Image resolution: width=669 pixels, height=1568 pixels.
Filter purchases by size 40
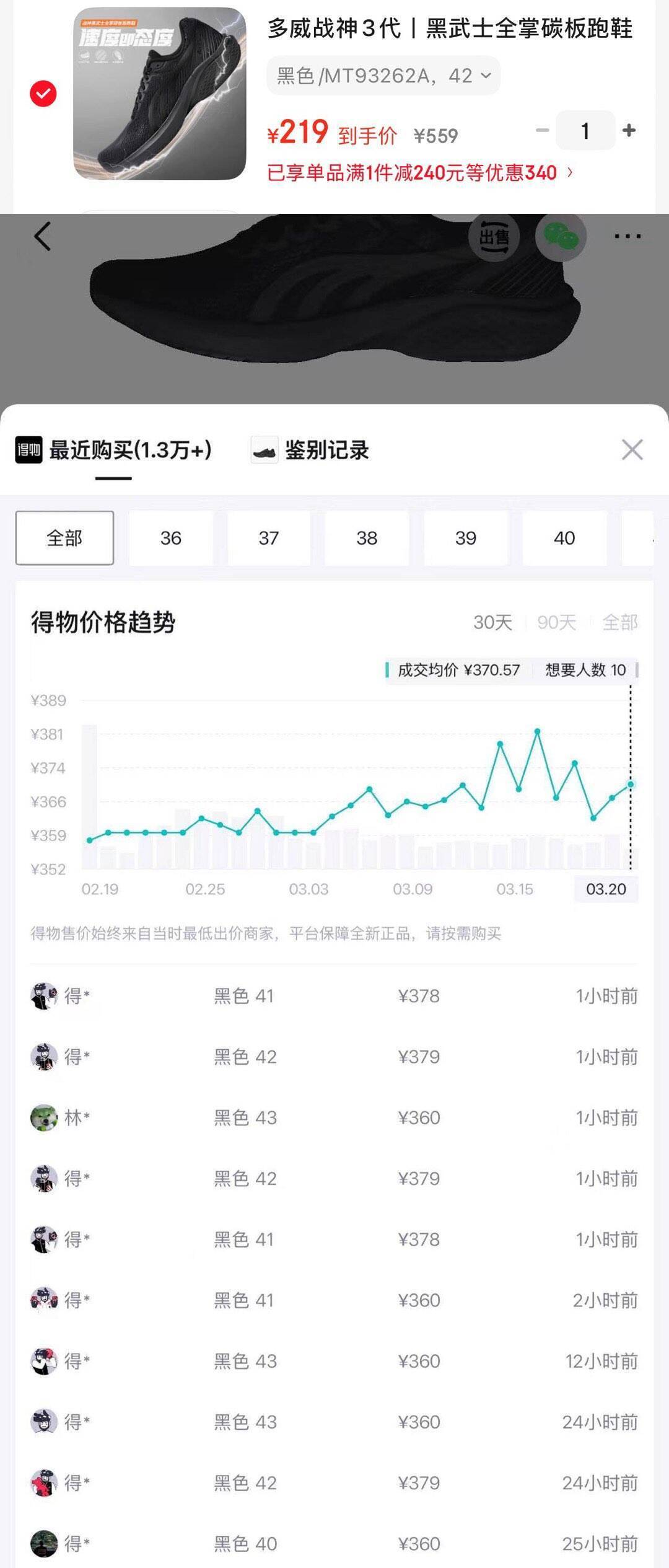point(564,538)
